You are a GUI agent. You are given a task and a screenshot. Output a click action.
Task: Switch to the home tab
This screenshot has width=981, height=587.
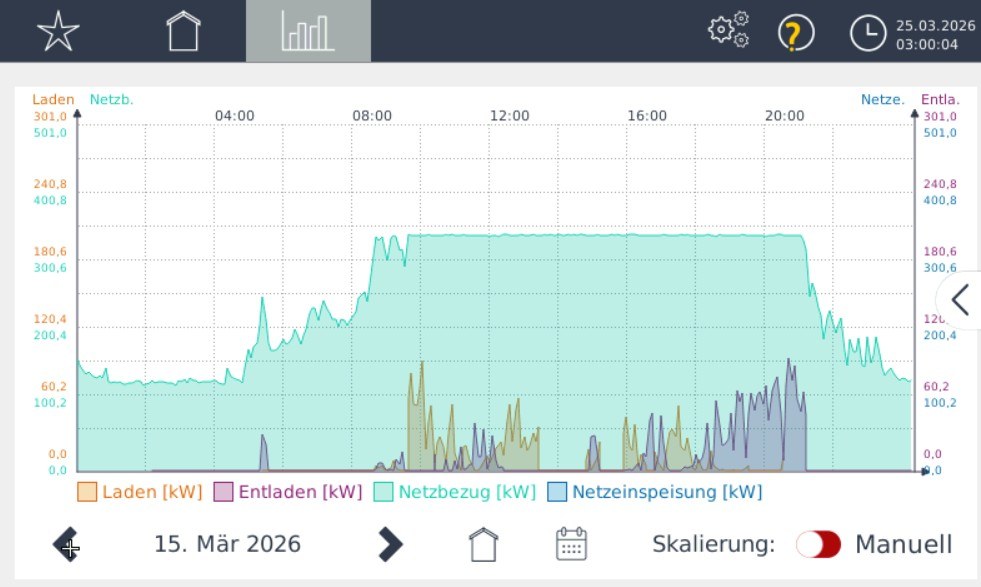pyautogui.click(x=184, y=31)
